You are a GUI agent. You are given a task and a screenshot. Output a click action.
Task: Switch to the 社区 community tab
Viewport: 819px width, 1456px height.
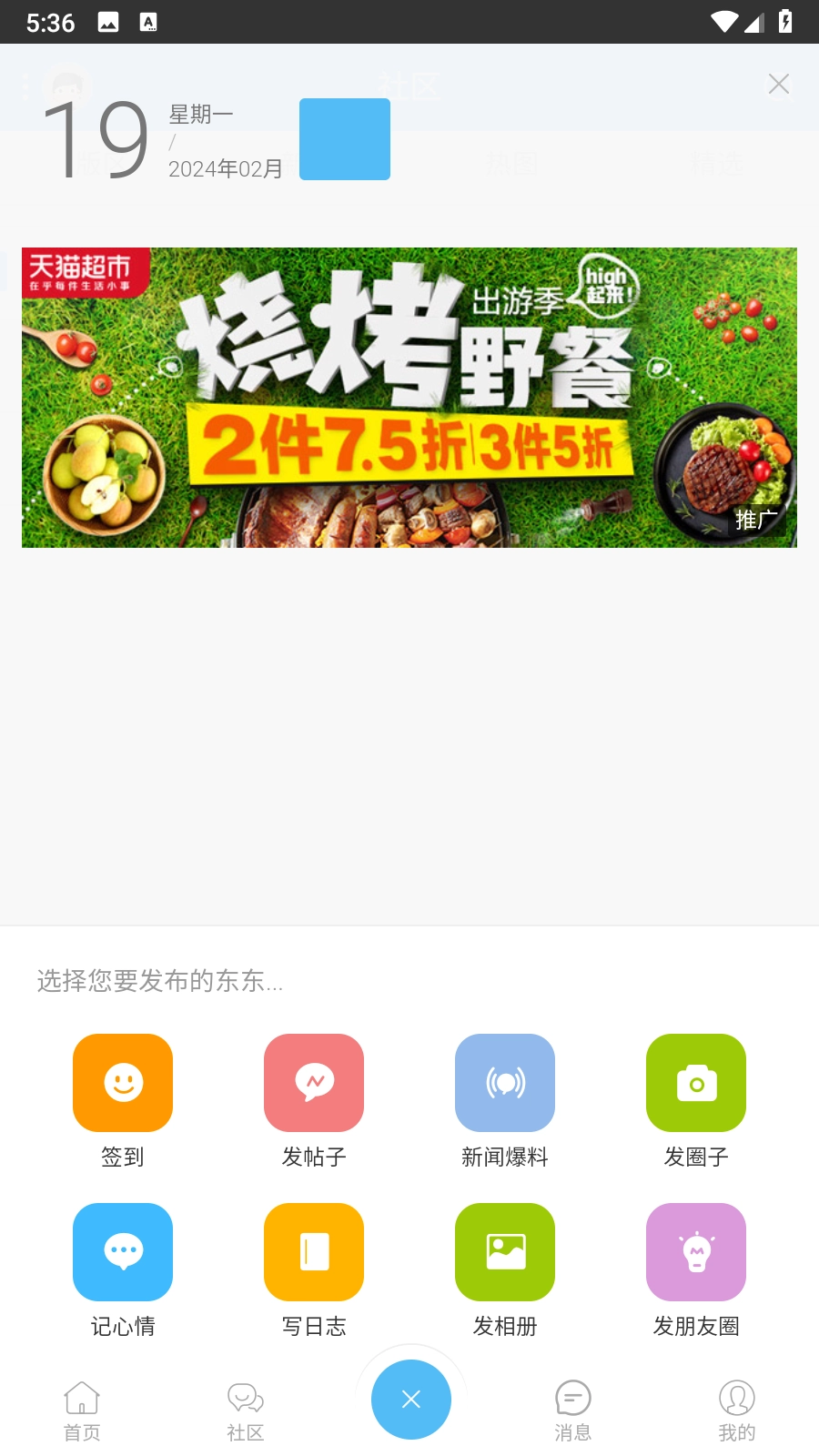coord(246,1410)
